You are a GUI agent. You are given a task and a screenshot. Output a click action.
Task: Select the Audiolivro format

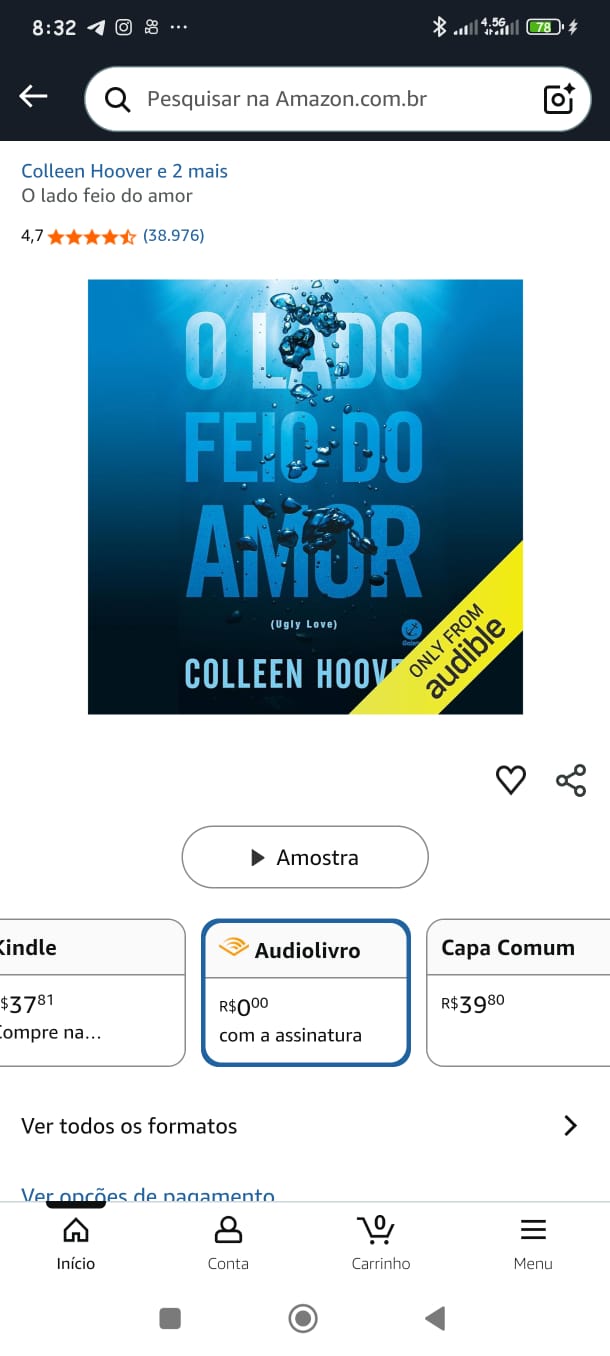coord(305,992)
